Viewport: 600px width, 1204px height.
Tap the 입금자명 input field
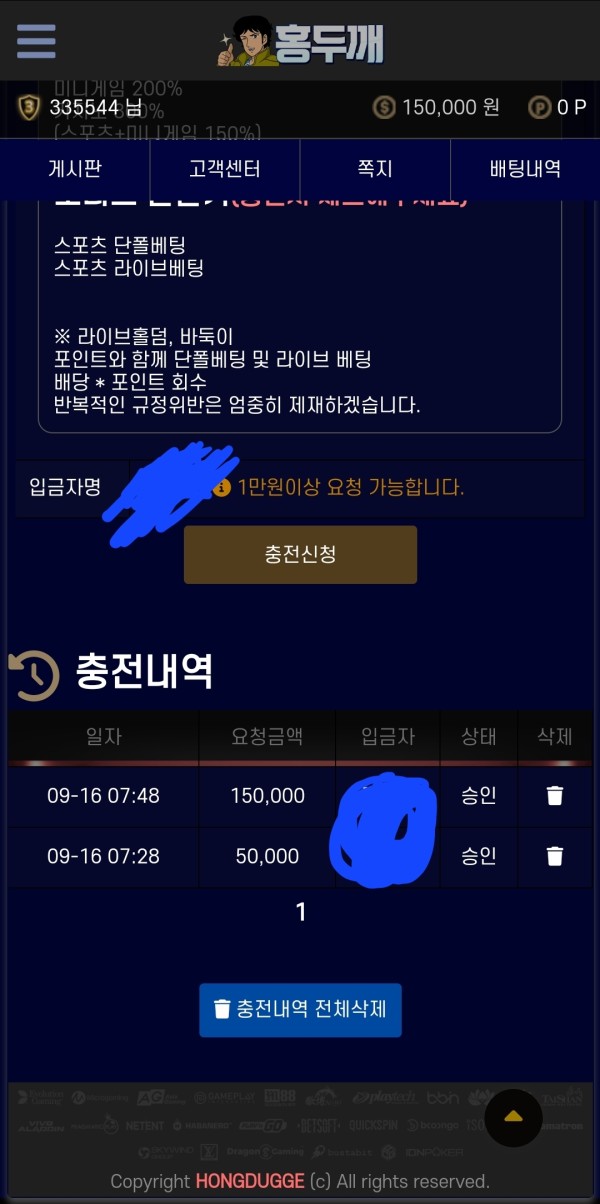(357, 488)
